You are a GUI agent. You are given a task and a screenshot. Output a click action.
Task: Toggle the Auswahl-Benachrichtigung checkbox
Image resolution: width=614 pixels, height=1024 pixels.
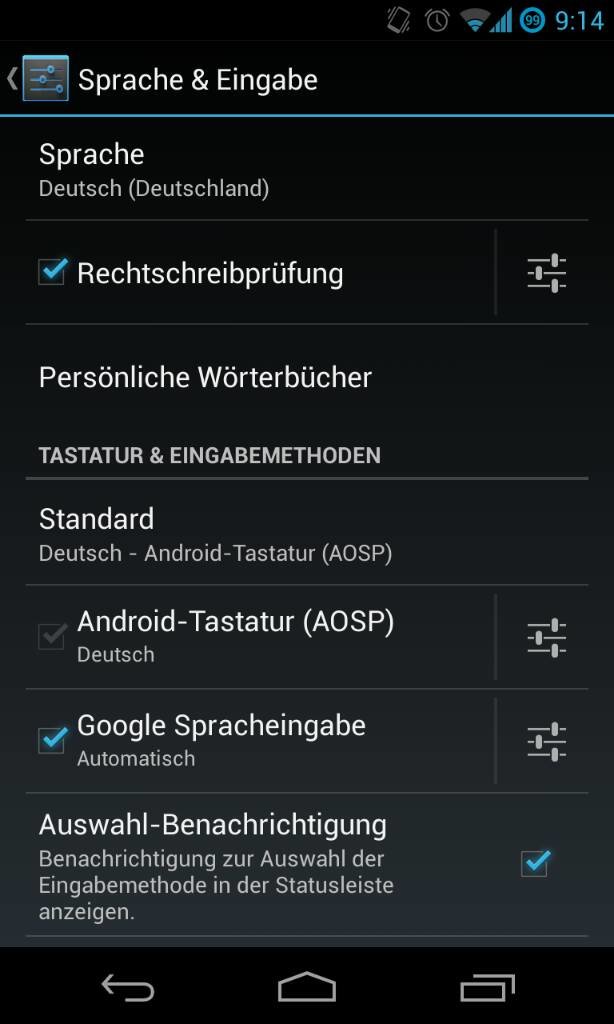point(535,863)
